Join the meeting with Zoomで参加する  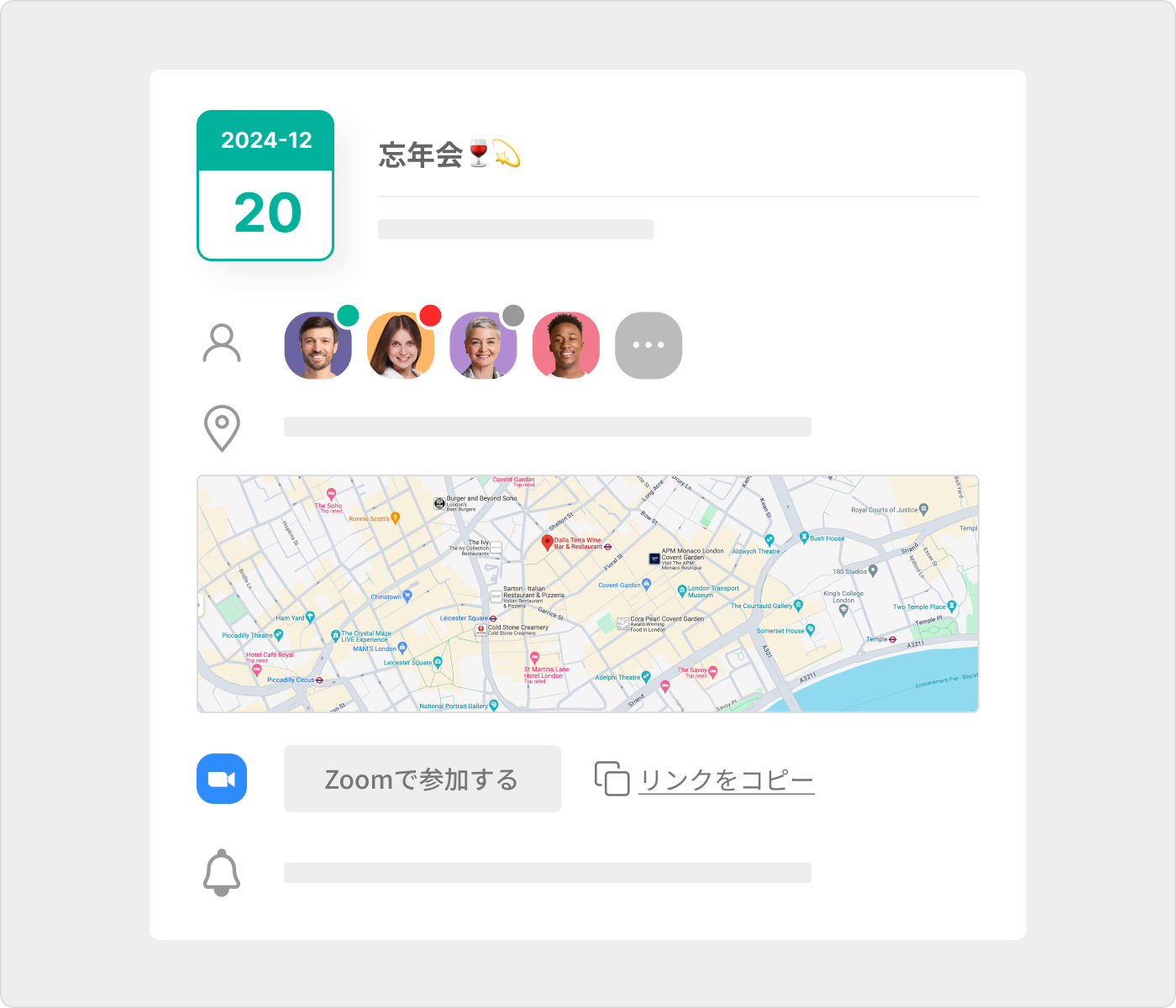coord(422,779)
